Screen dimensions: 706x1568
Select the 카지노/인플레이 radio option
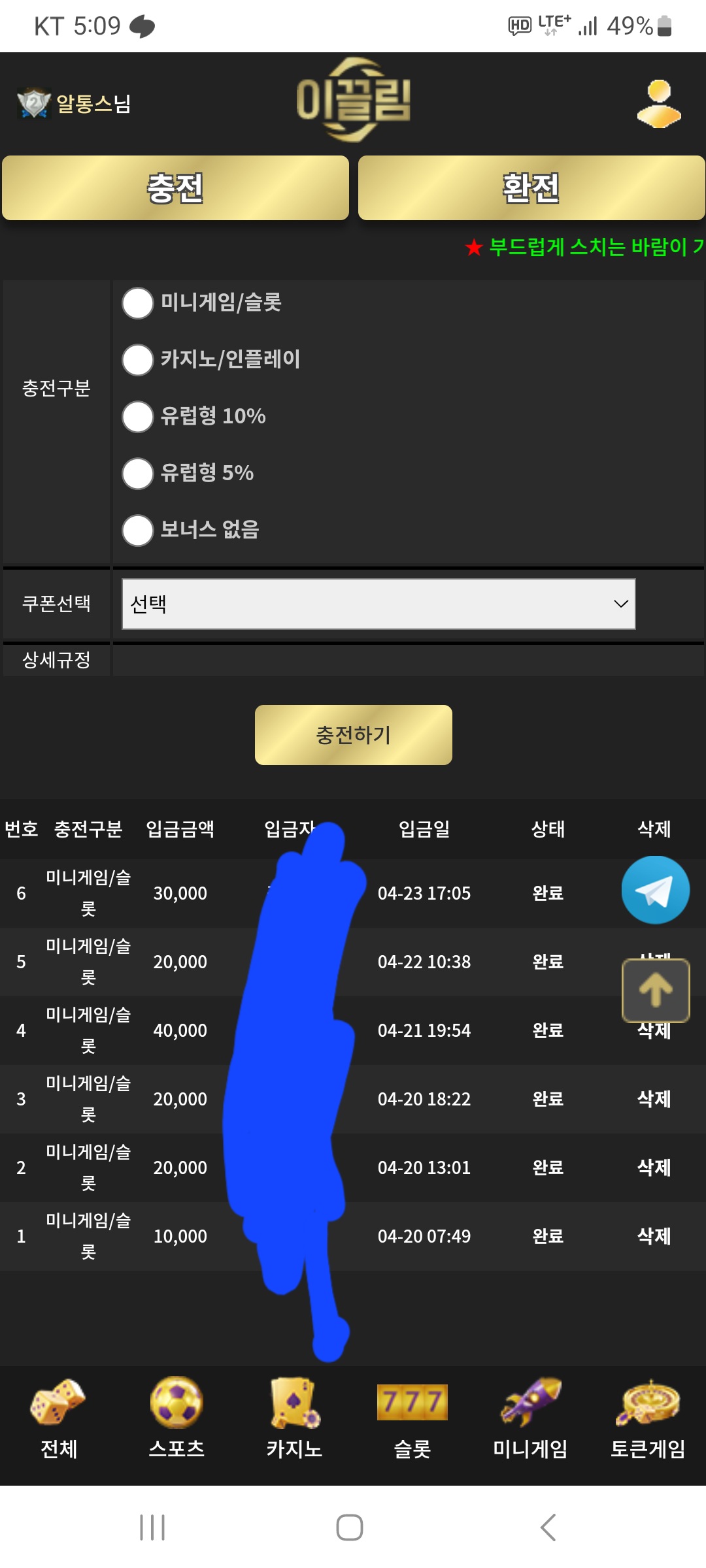tap(138, 360)
